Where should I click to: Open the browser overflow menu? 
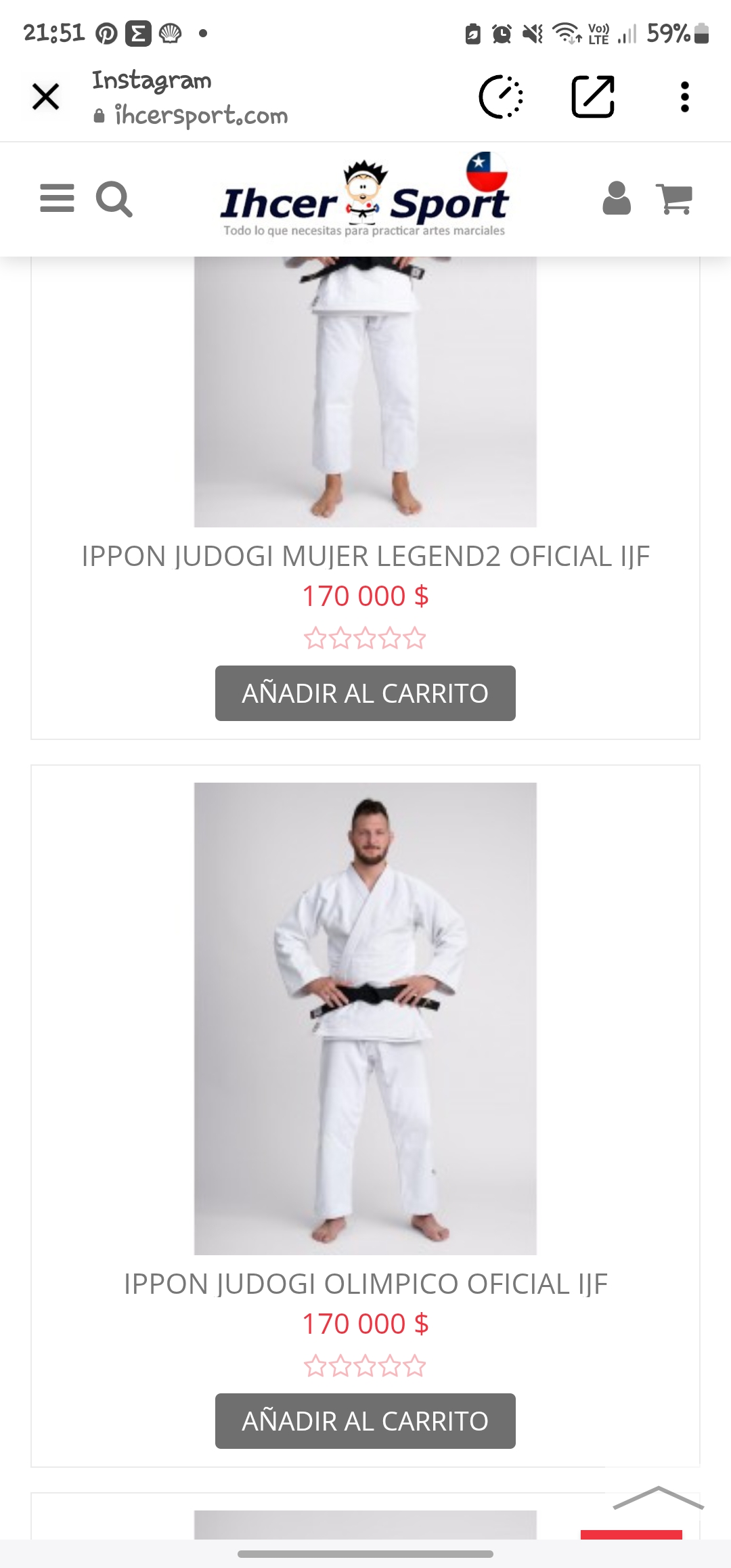pyautogui.click(x=685, y=97)
